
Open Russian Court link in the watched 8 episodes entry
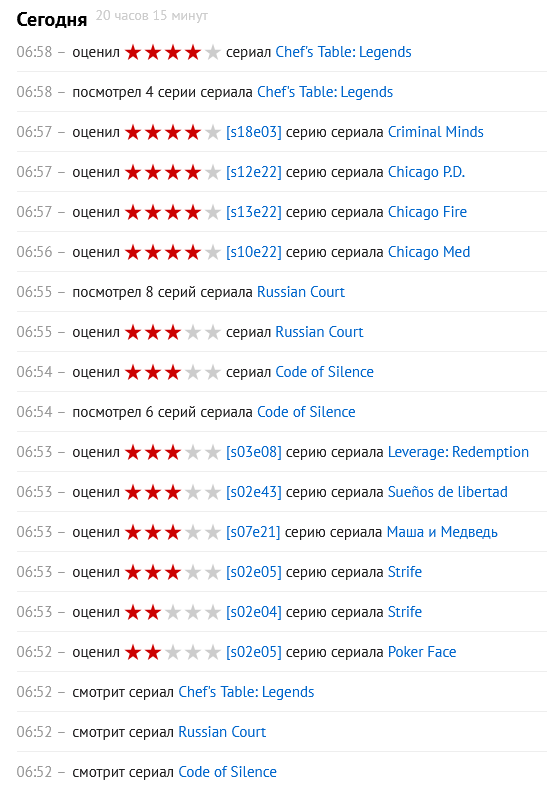(301, 292)
